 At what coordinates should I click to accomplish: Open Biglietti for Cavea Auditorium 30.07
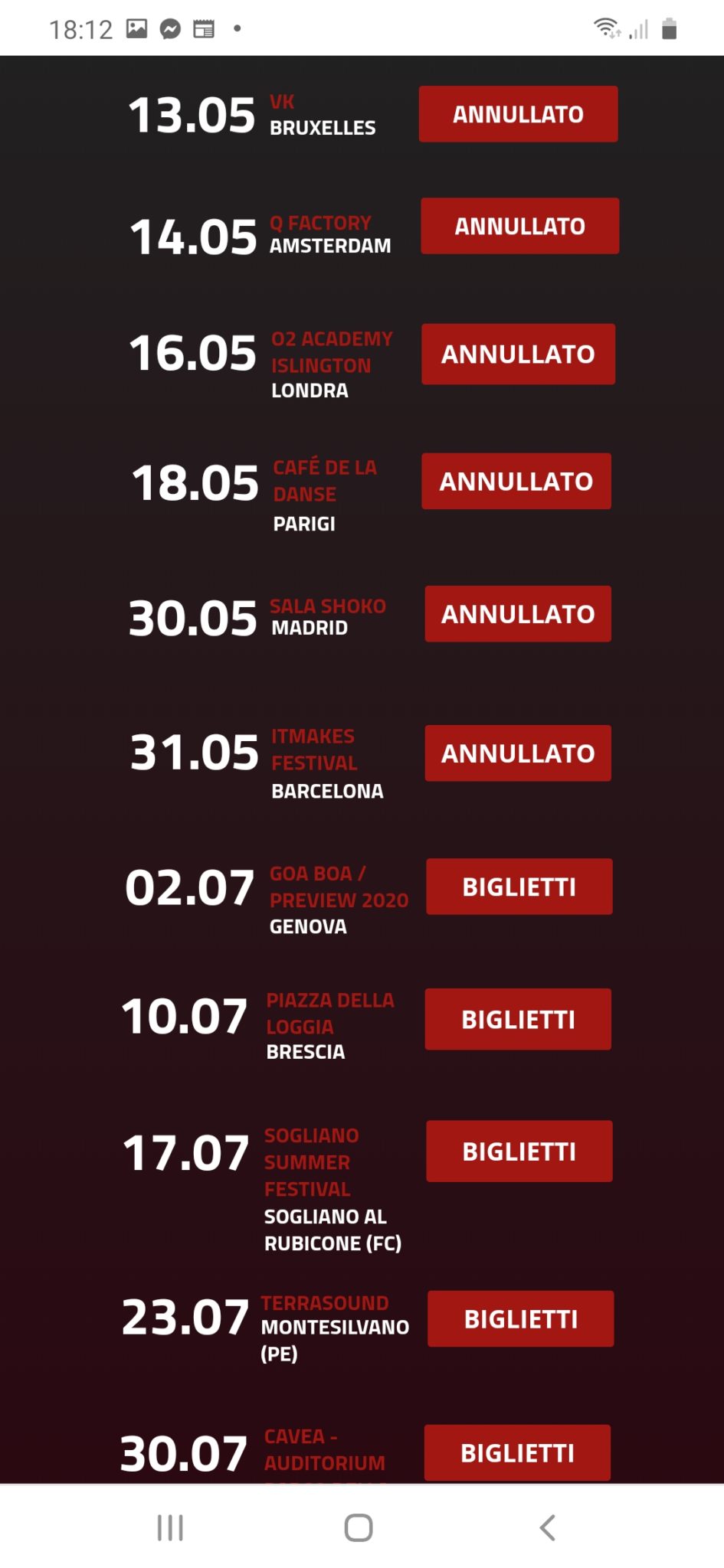click(517, 1452)
